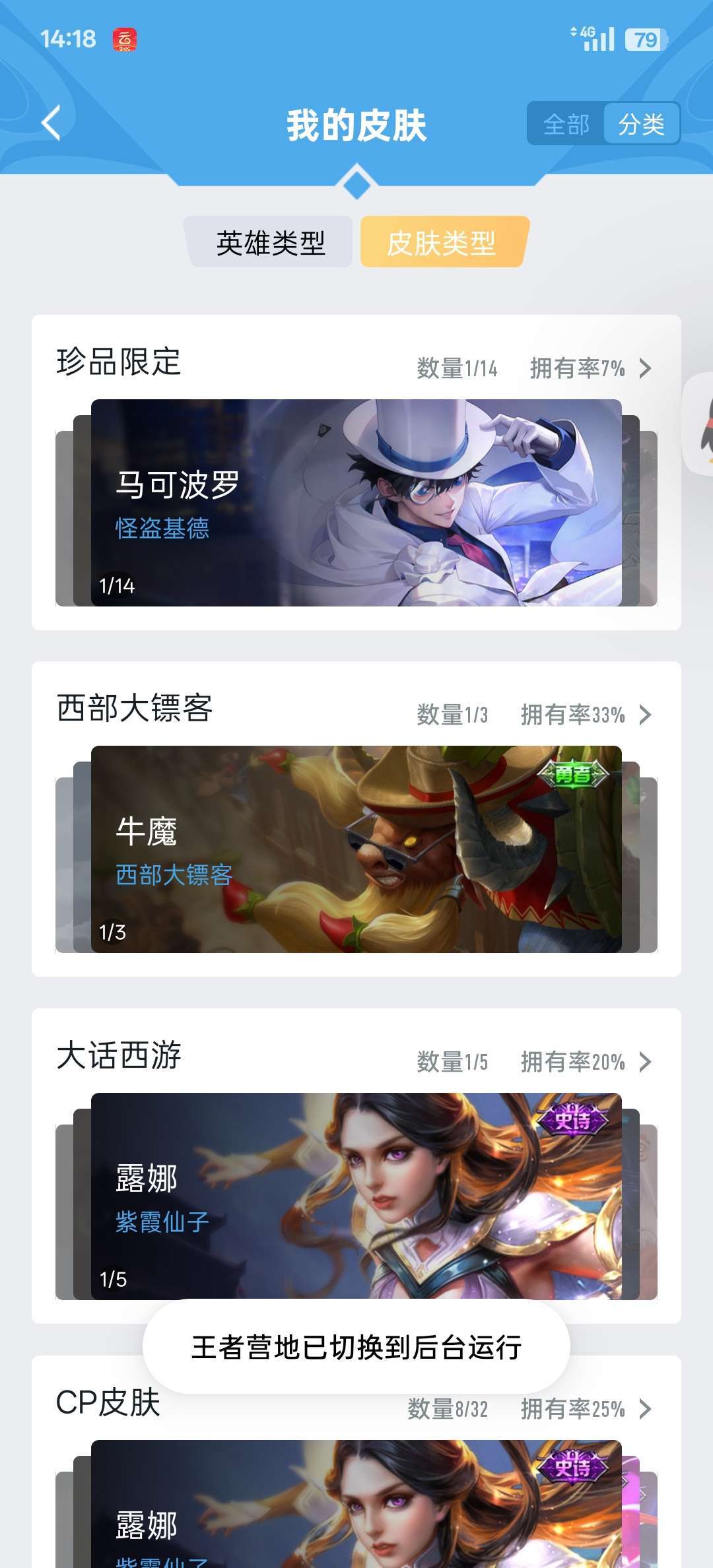
Task: Open 露娜 紫霞仙子 card under 大话西游
Action: click(x=356, y=1196)
